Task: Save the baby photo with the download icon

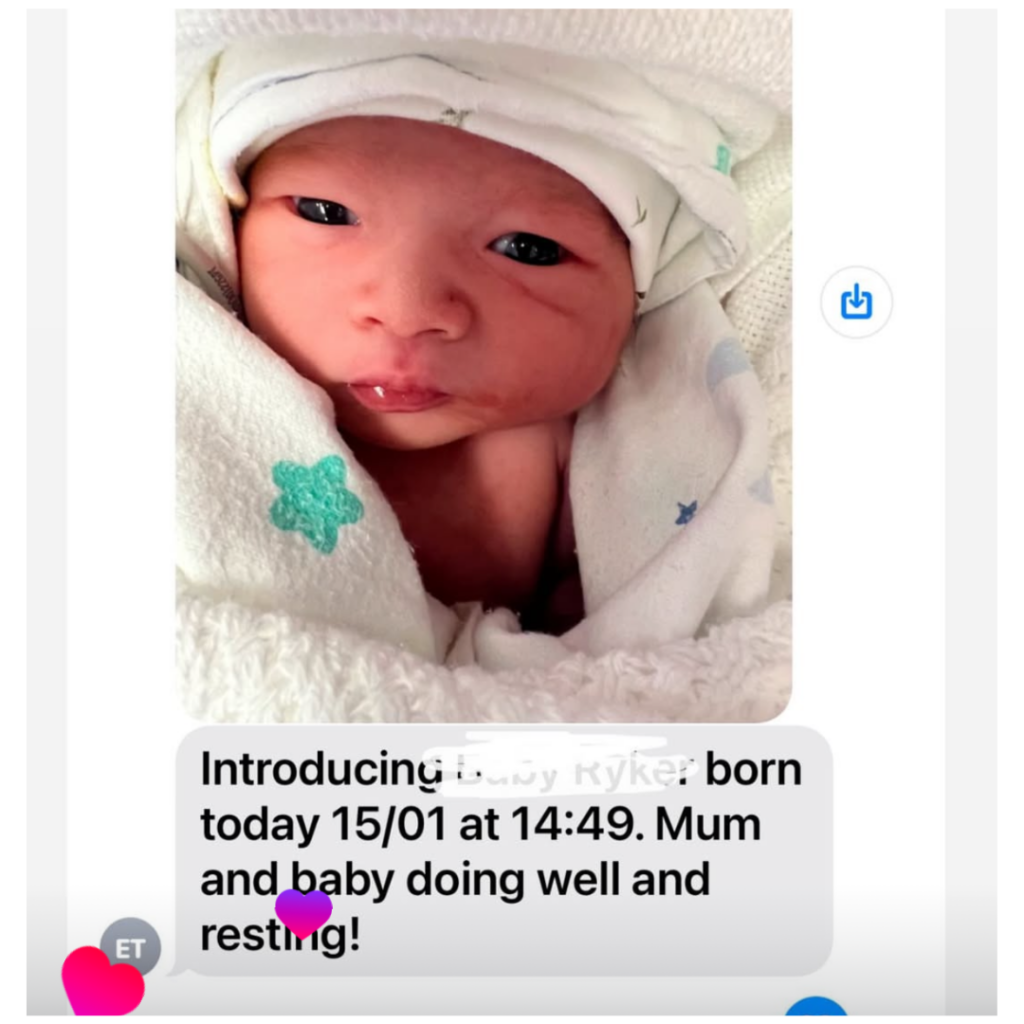Action: click(x=856, y=301)
